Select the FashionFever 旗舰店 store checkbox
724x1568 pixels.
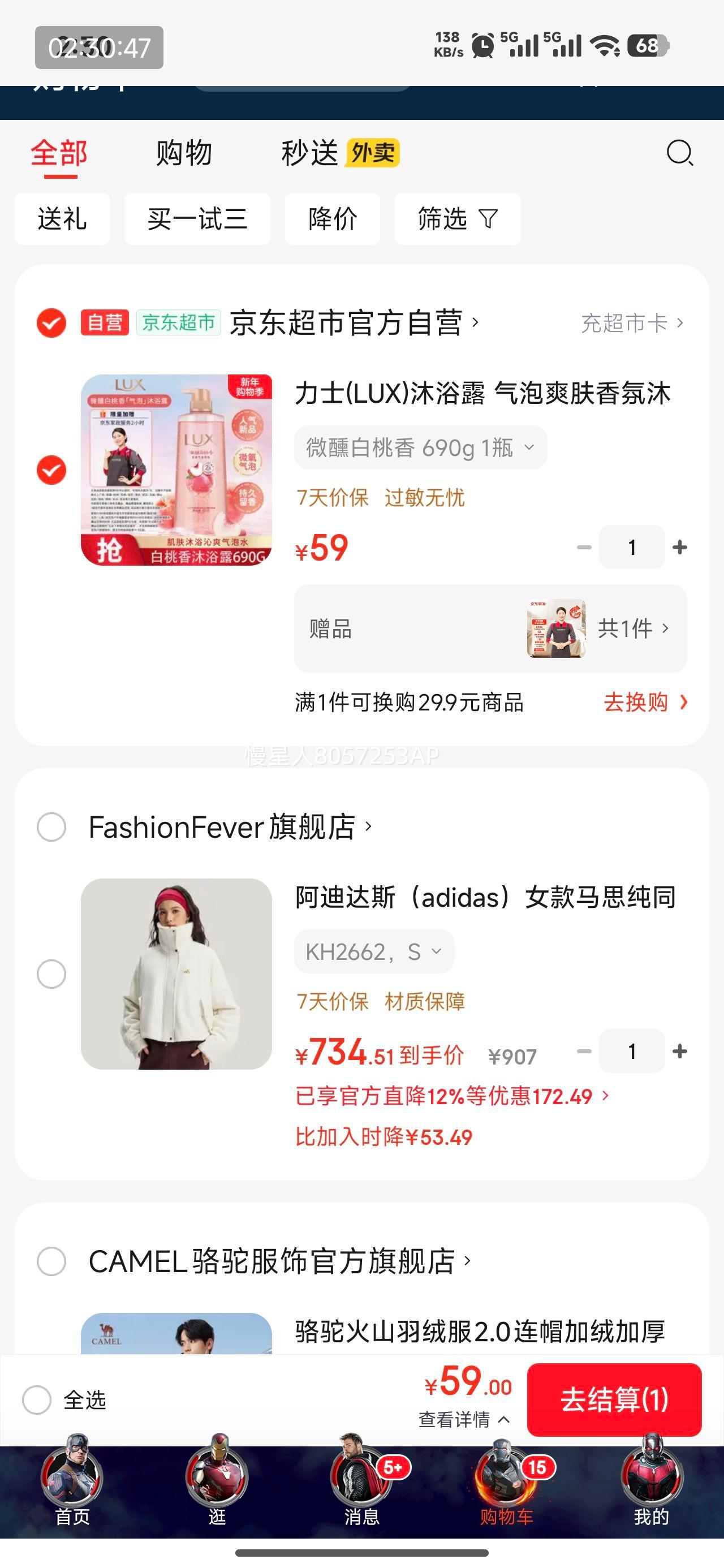point(51,826)
